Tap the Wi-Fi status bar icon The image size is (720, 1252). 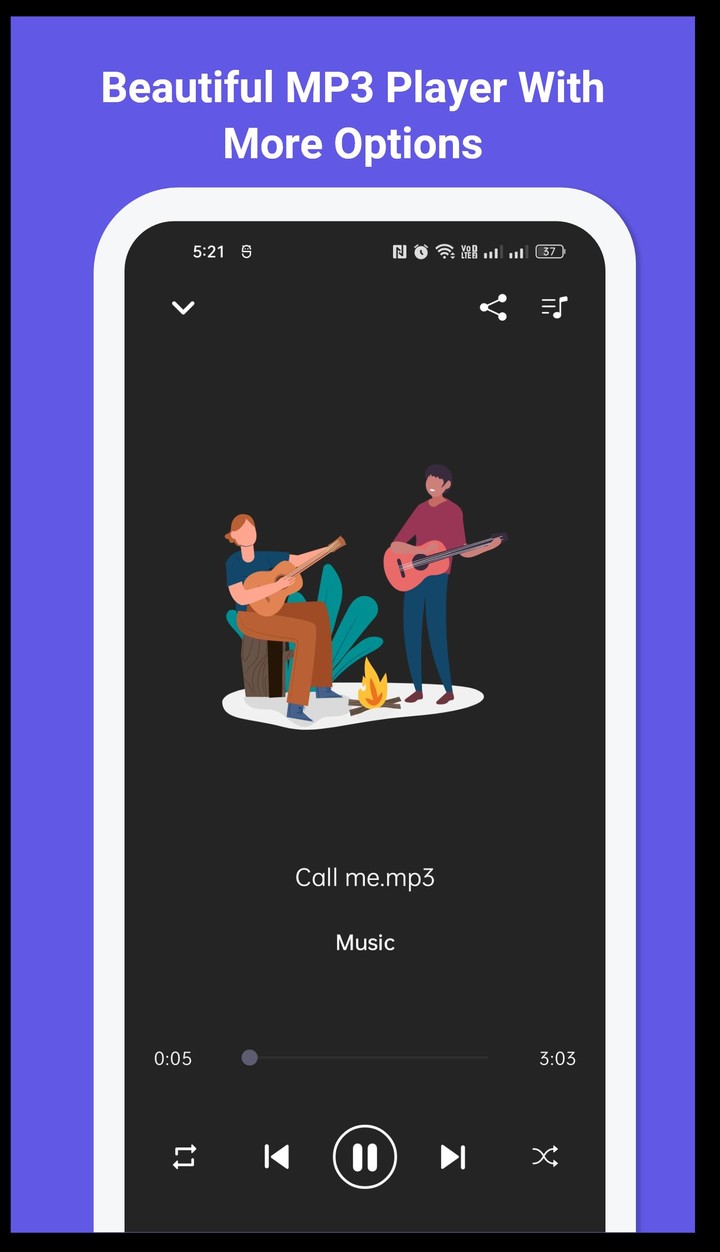(x=444, y=252)
